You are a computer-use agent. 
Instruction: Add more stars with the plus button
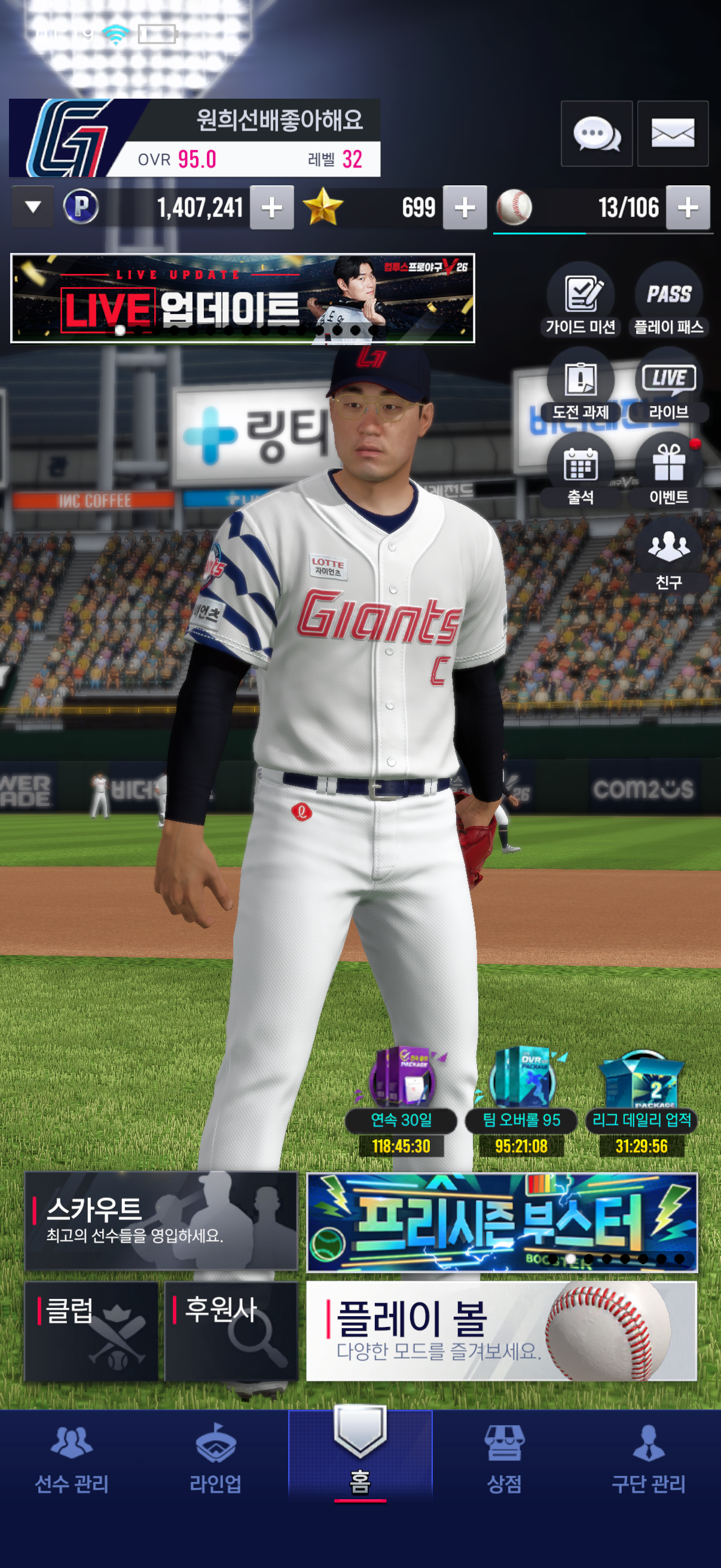465,208
